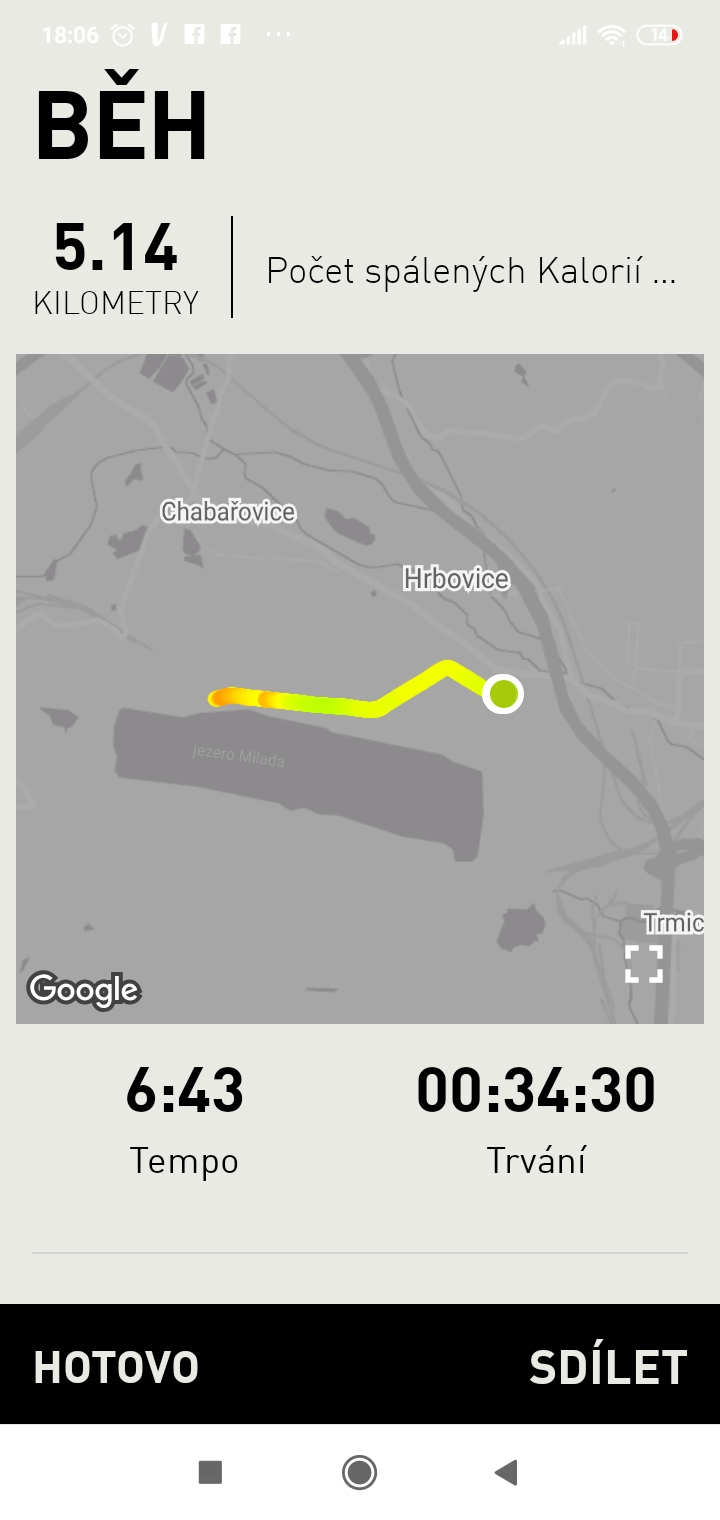Tap the system home button
720x1520 pixels.
click(359, 1472)
